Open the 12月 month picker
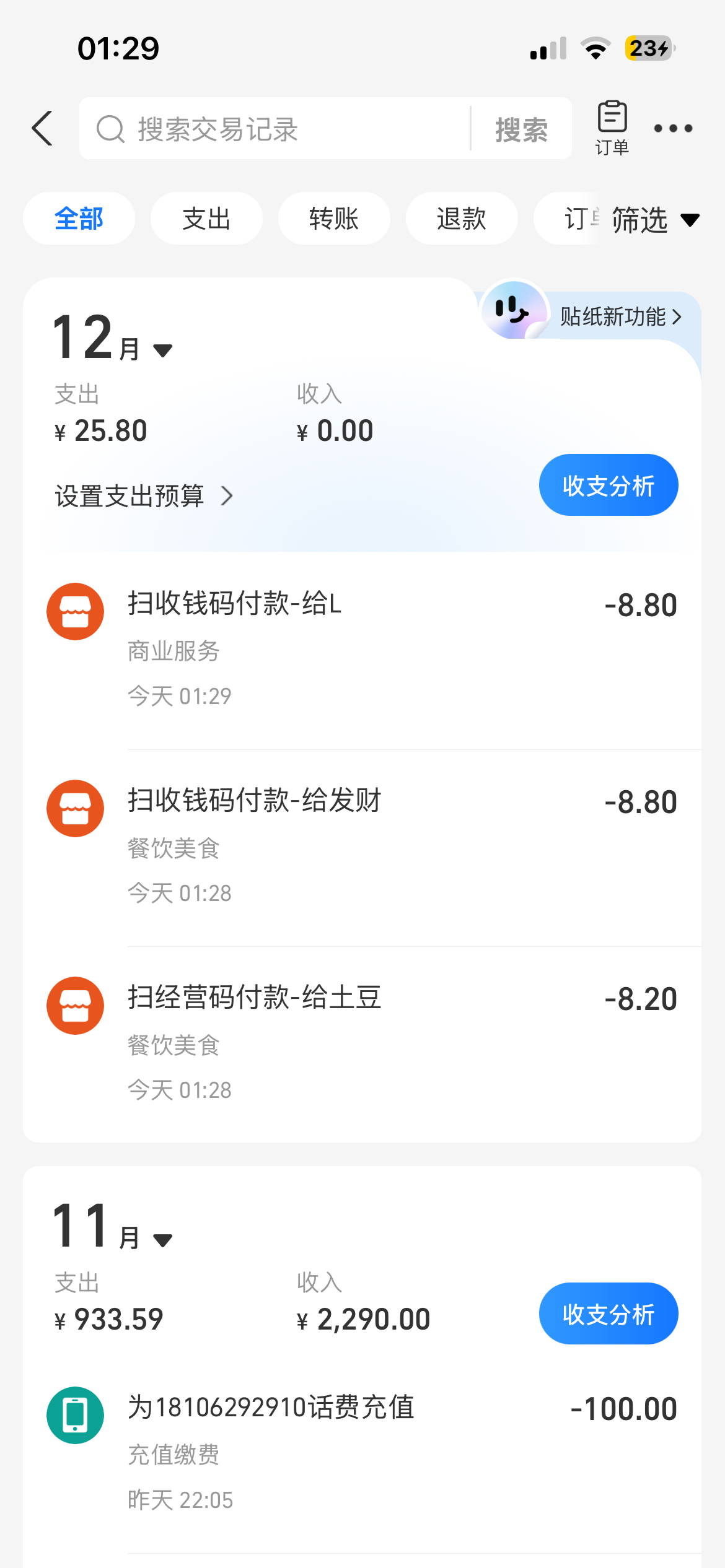The image size is (725, 1568). [112, 339]
